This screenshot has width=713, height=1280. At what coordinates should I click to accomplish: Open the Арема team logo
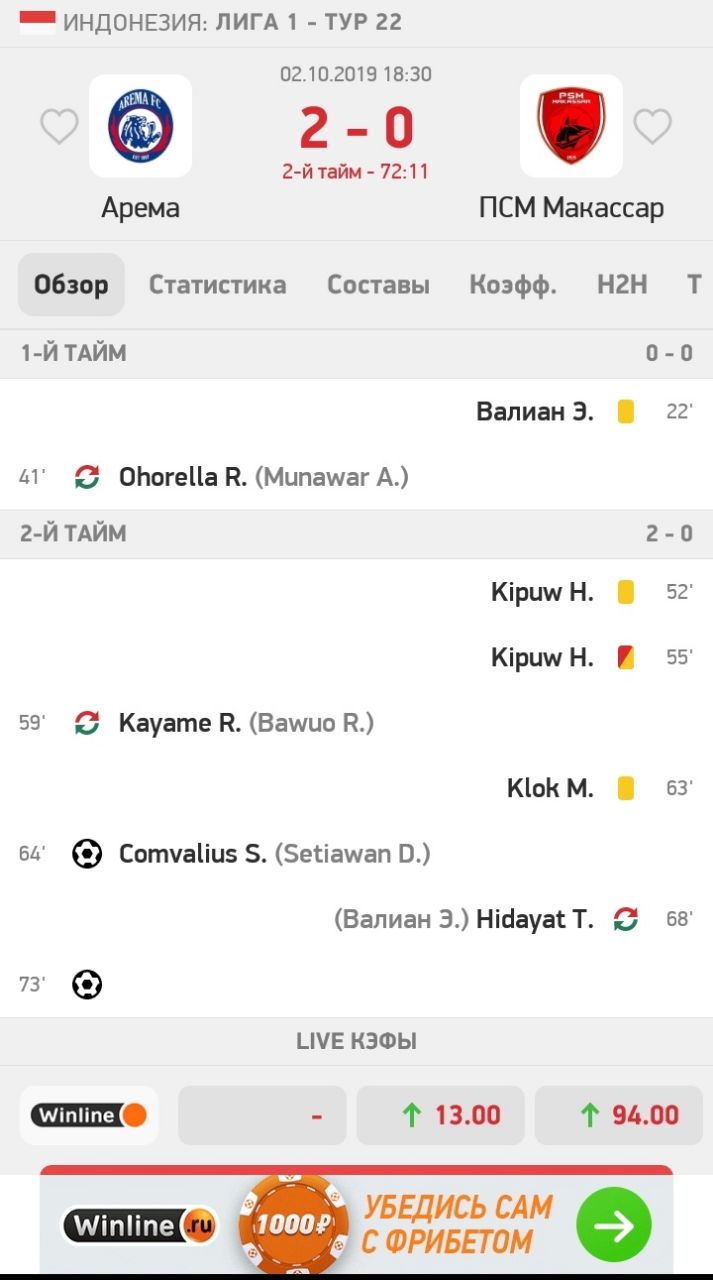140,126
